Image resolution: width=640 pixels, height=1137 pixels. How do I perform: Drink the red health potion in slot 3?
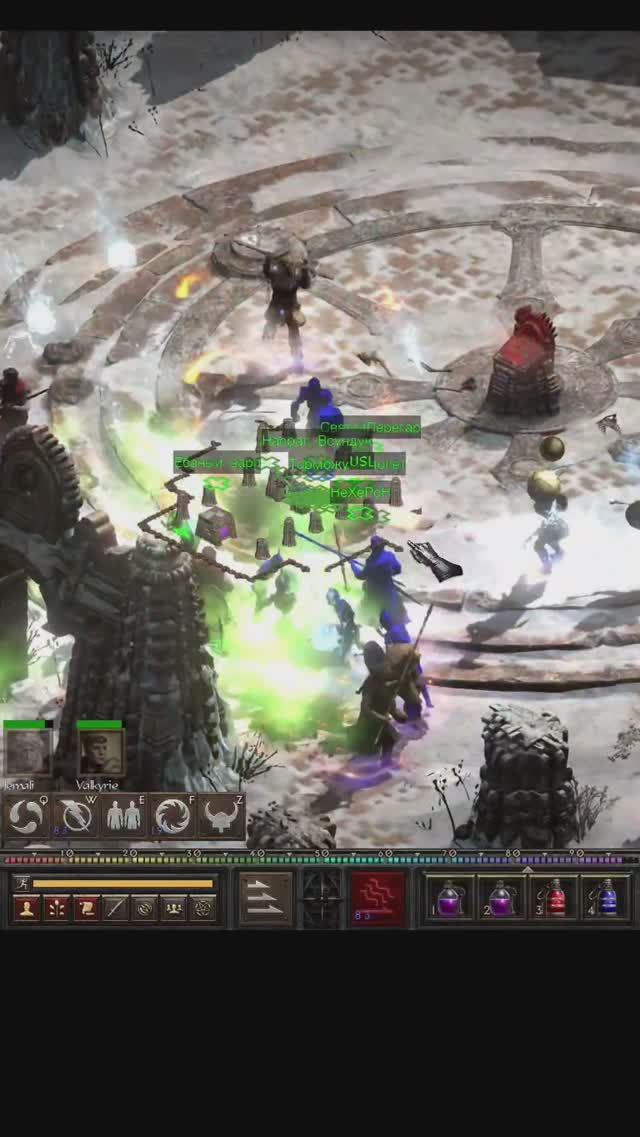(554, 898)
